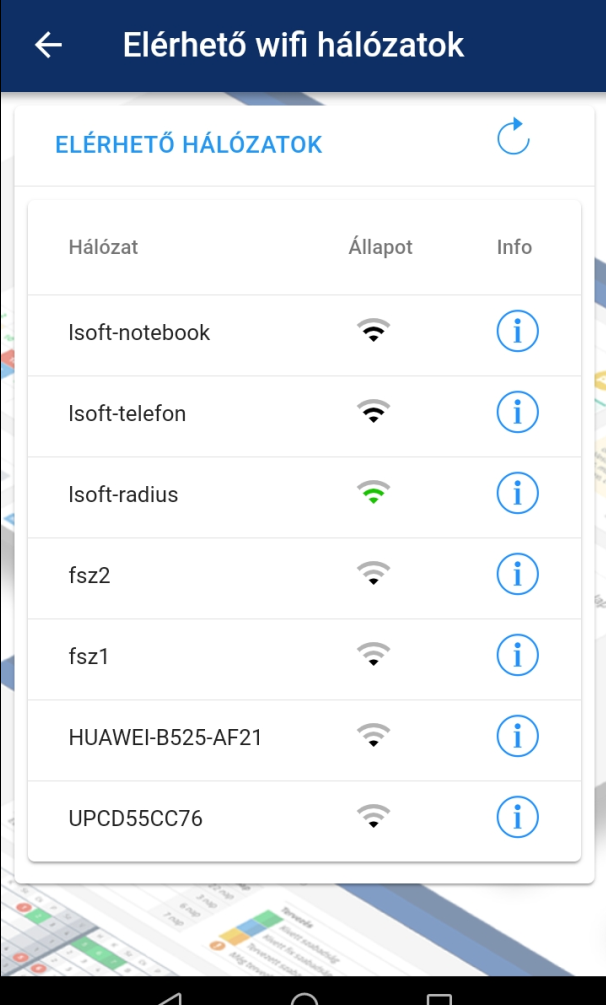Tap the info icon for fsz2
The width and height of the screenshot is (606, 1005).
point(517,574)
